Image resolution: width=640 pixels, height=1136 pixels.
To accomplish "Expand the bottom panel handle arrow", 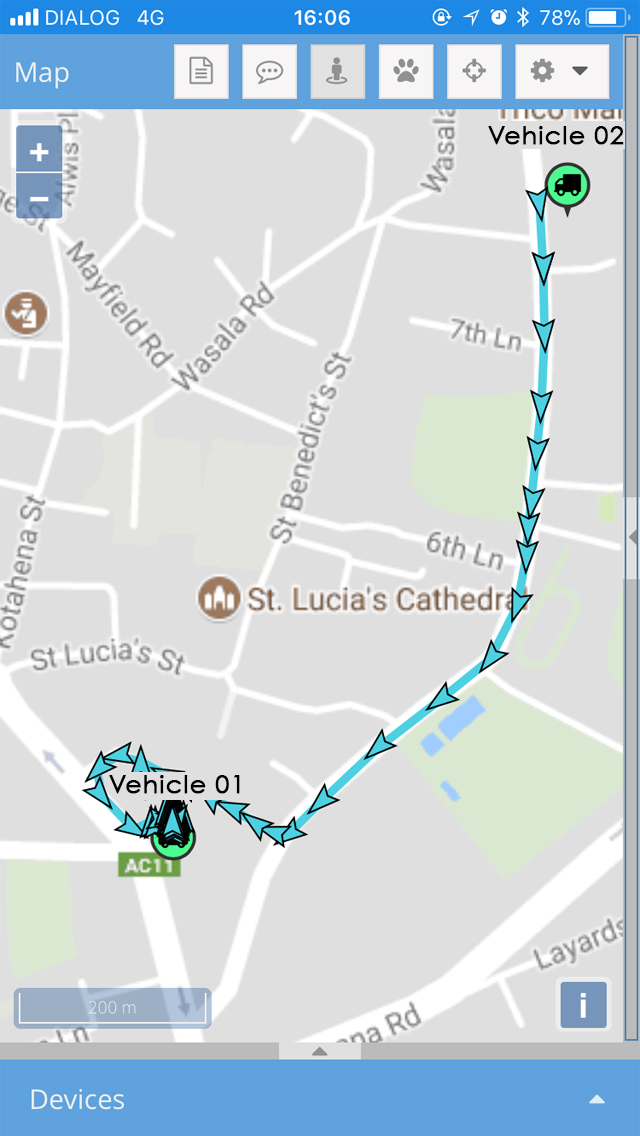I will point(320,1051).
